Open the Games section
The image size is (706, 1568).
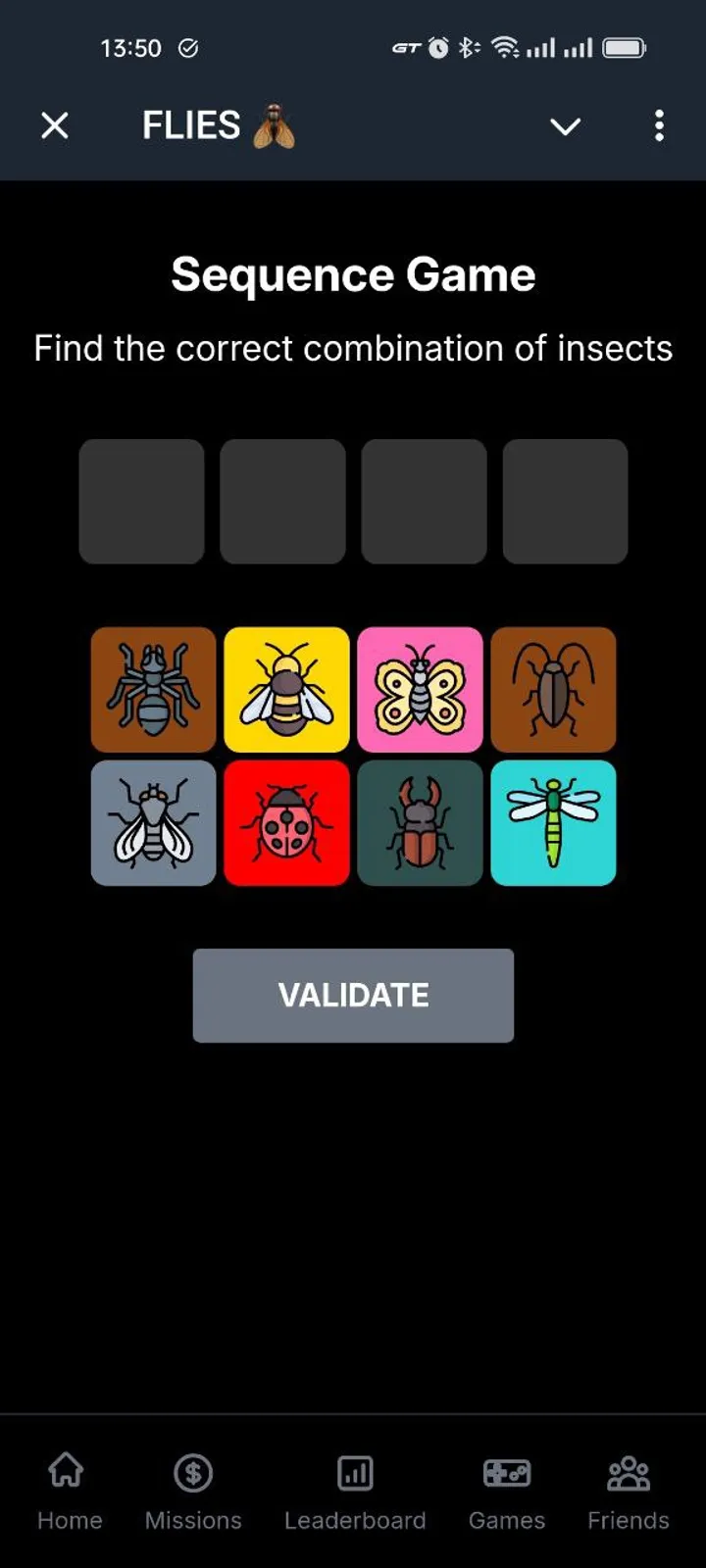(x=506, y=1490)
